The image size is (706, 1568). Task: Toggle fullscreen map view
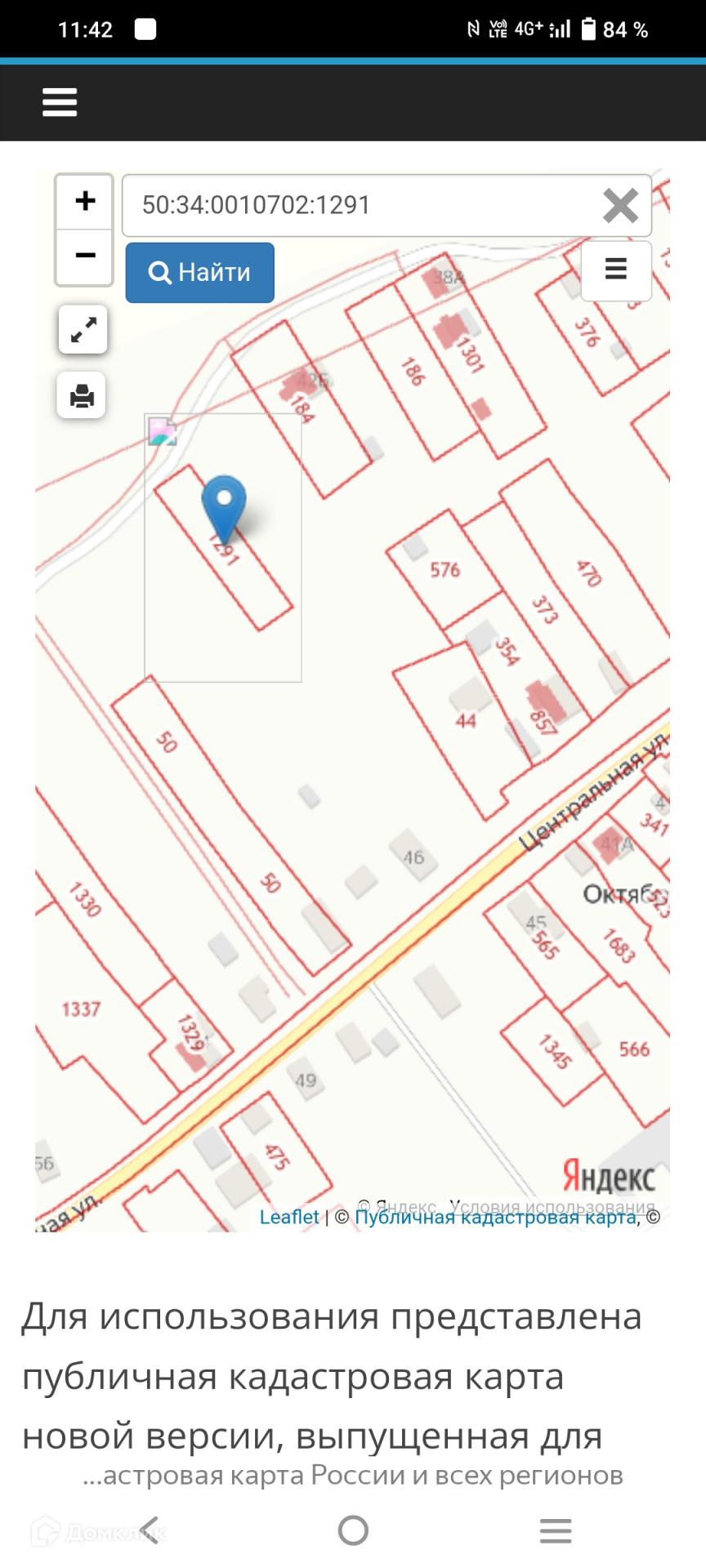[83, 330]
